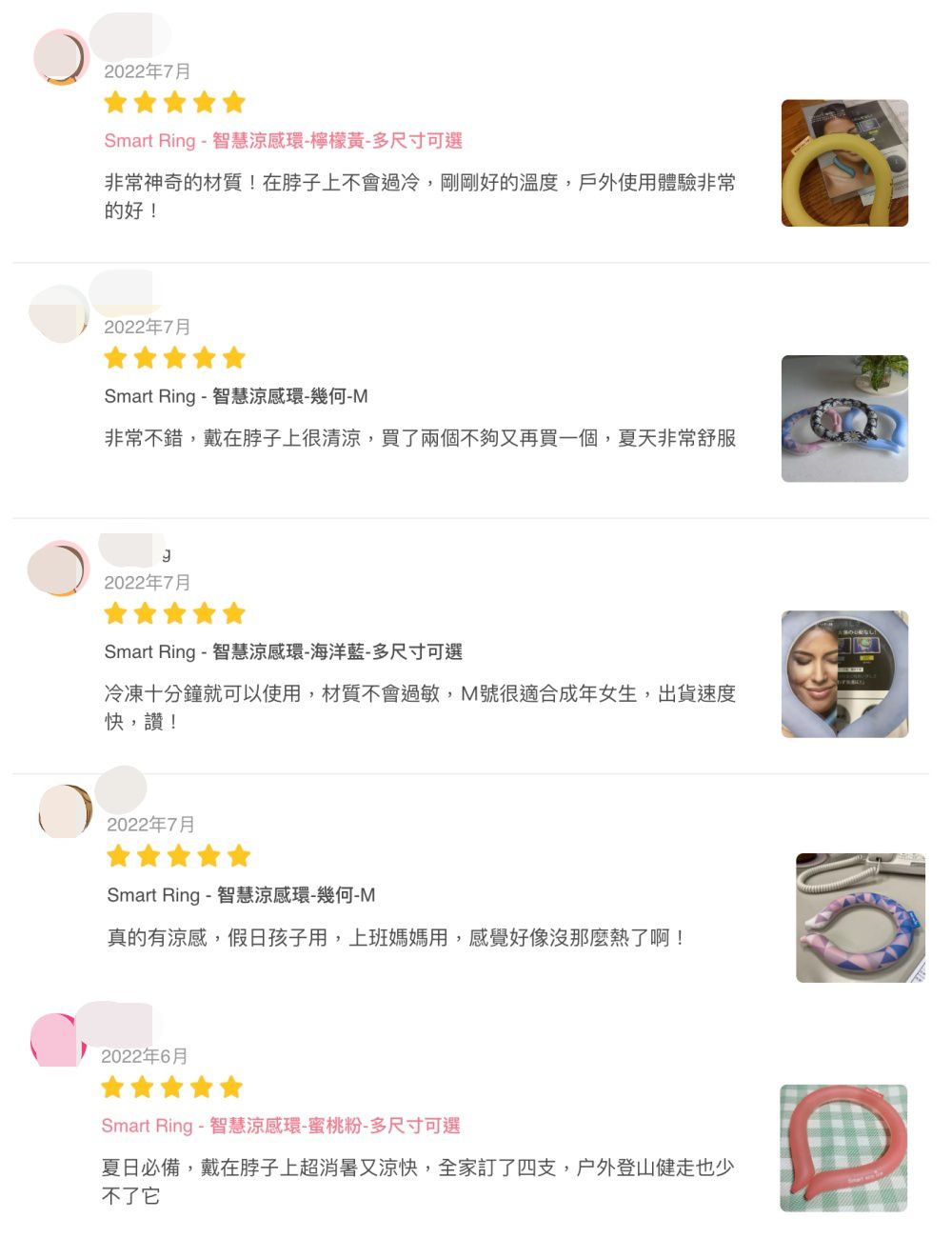Screen dimensions: 952x1238
Task: Click the fourth star in the fourth review
Action: (208, 855)
